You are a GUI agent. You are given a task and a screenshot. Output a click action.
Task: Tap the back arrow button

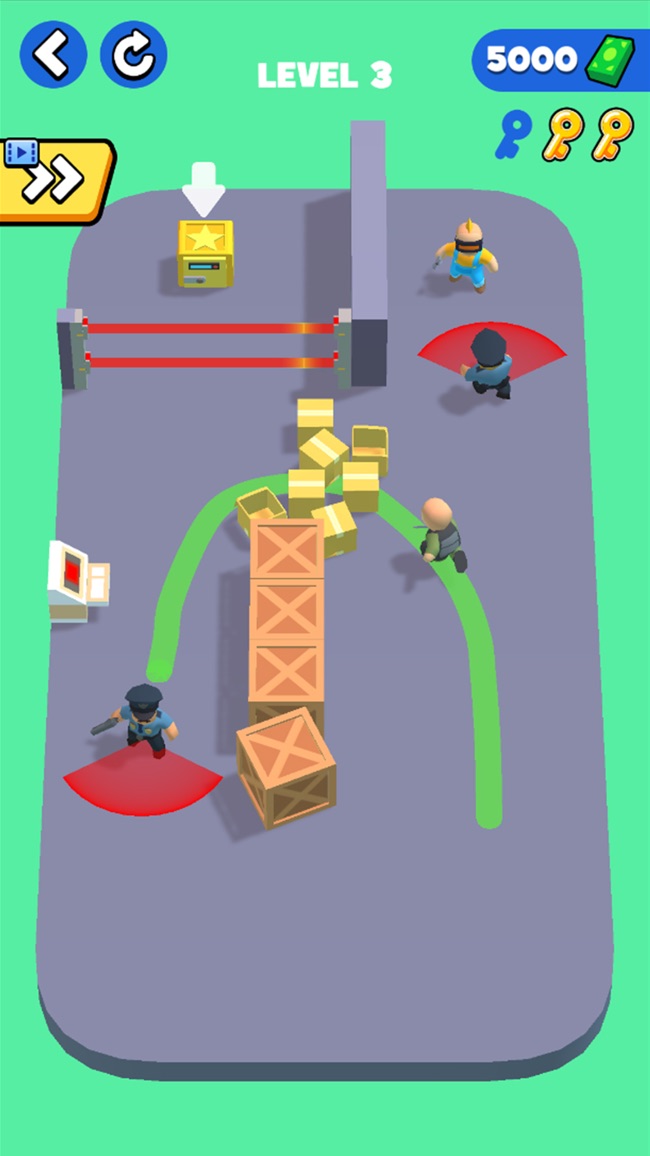53,54
